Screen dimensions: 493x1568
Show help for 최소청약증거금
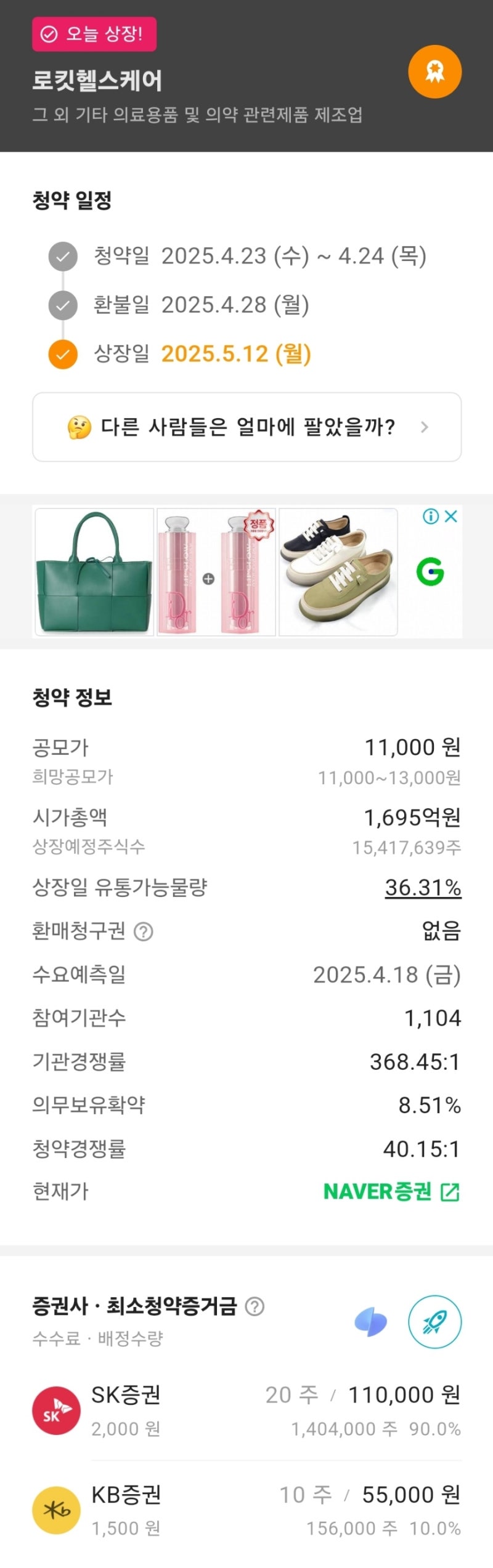pyautogui.click(x=255, y=1306)
